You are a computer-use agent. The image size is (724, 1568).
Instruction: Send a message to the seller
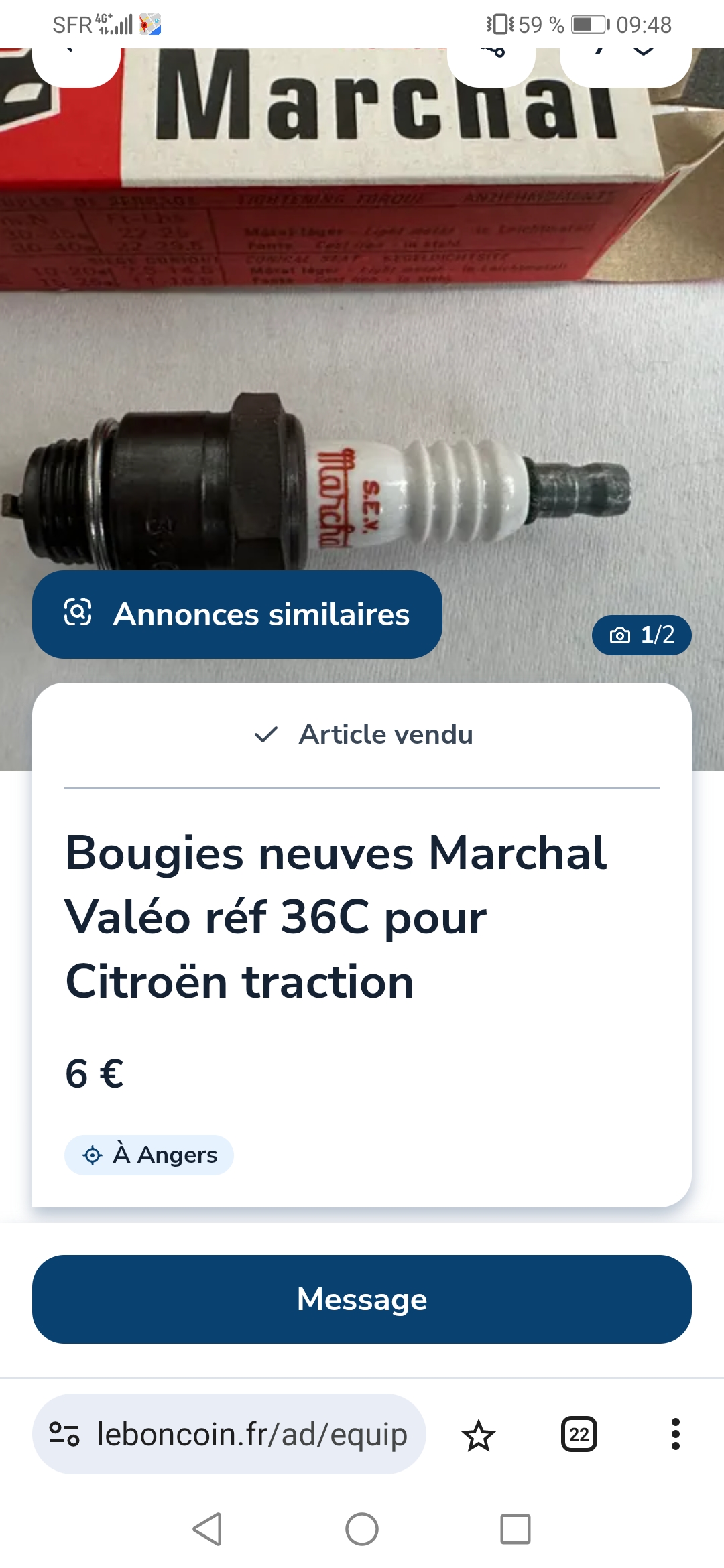tap(362, 1299)
